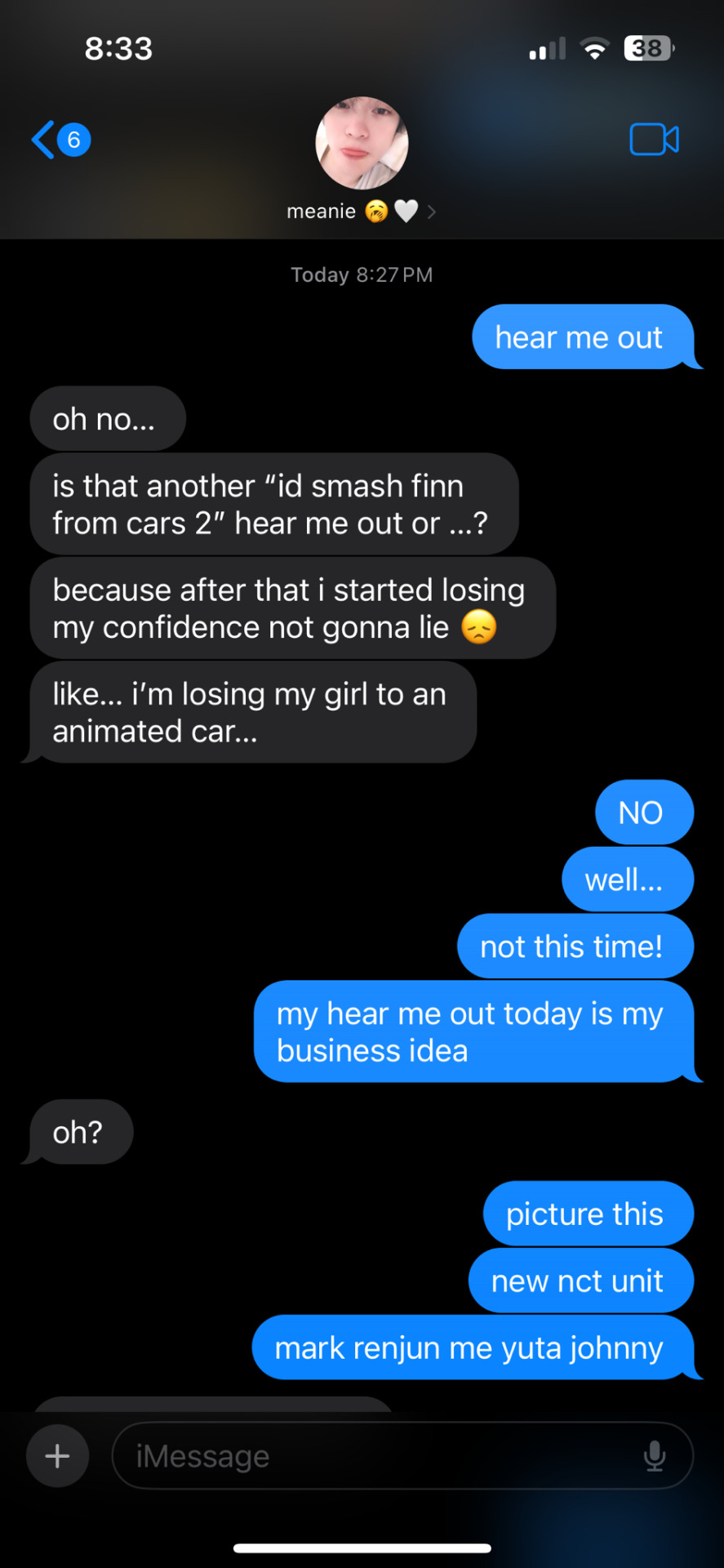
Task: Record an audio message with microphone
Action: [655, 1456]
